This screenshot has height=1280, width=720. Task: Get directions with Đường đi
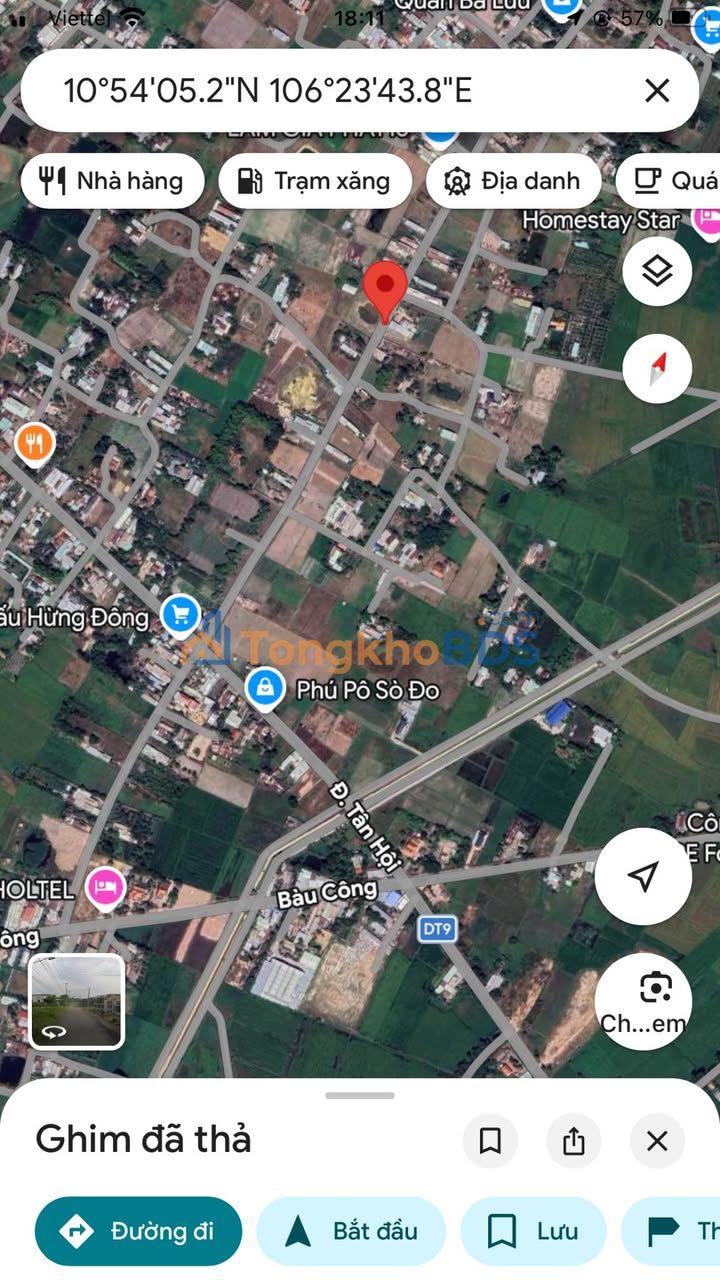click(x=139, y=1231)
